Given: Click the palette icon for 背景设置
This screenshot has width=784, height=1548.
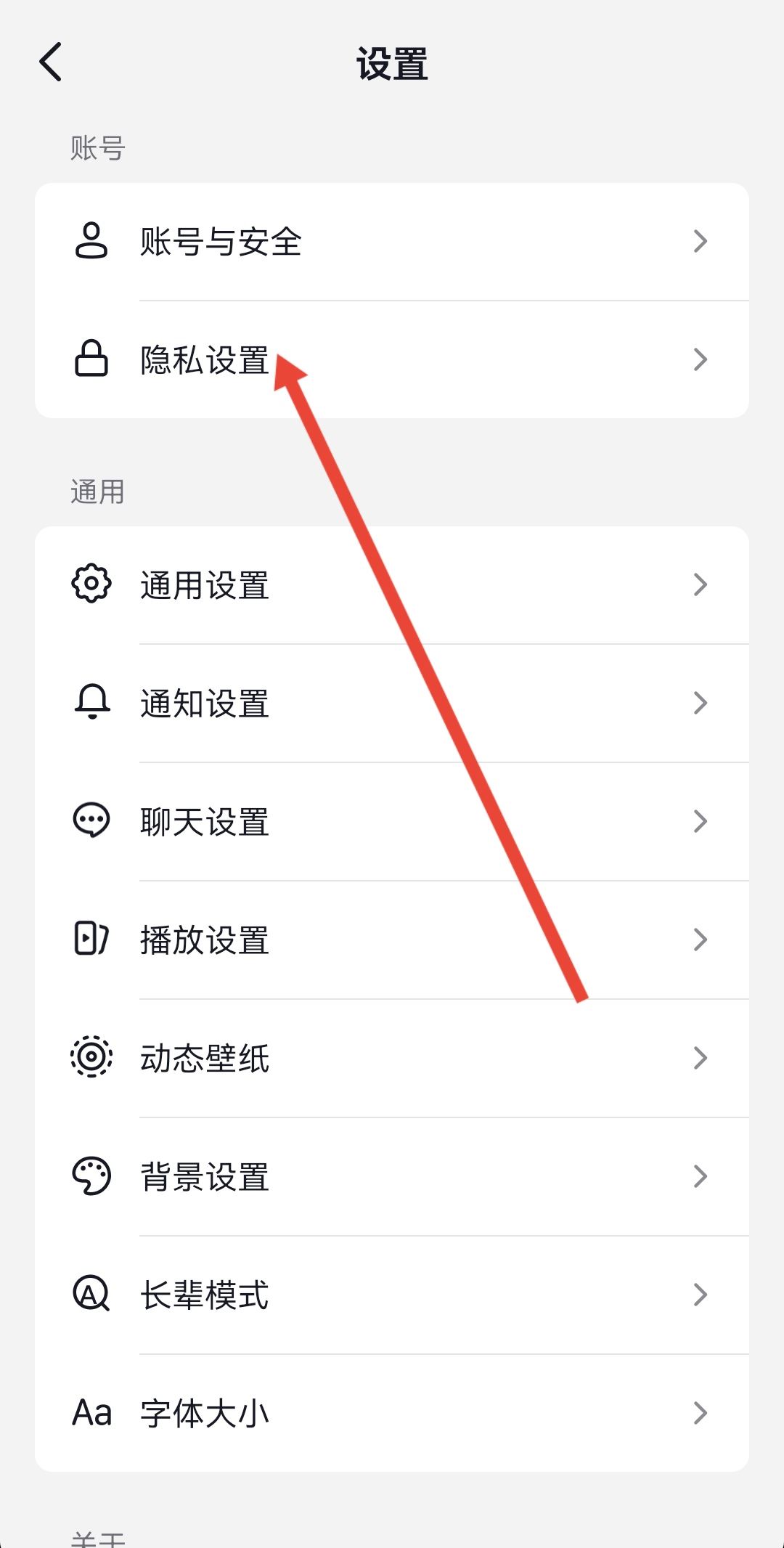Looking at the screenshot, I should click(91, 1176).
